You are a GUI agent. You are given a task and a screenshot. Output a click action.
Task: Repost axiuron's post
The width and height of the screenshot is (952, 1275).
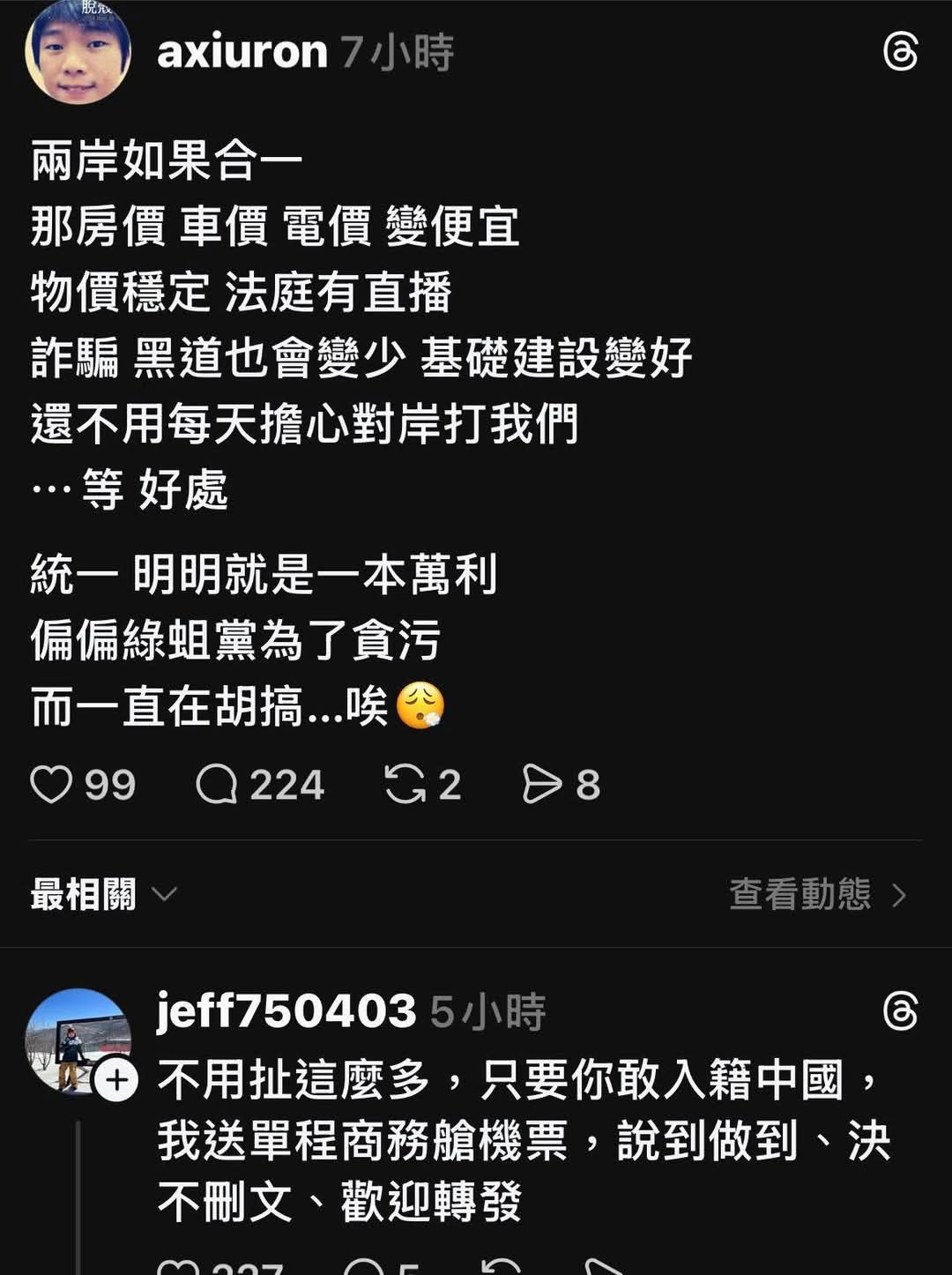(x=405, y=784)
